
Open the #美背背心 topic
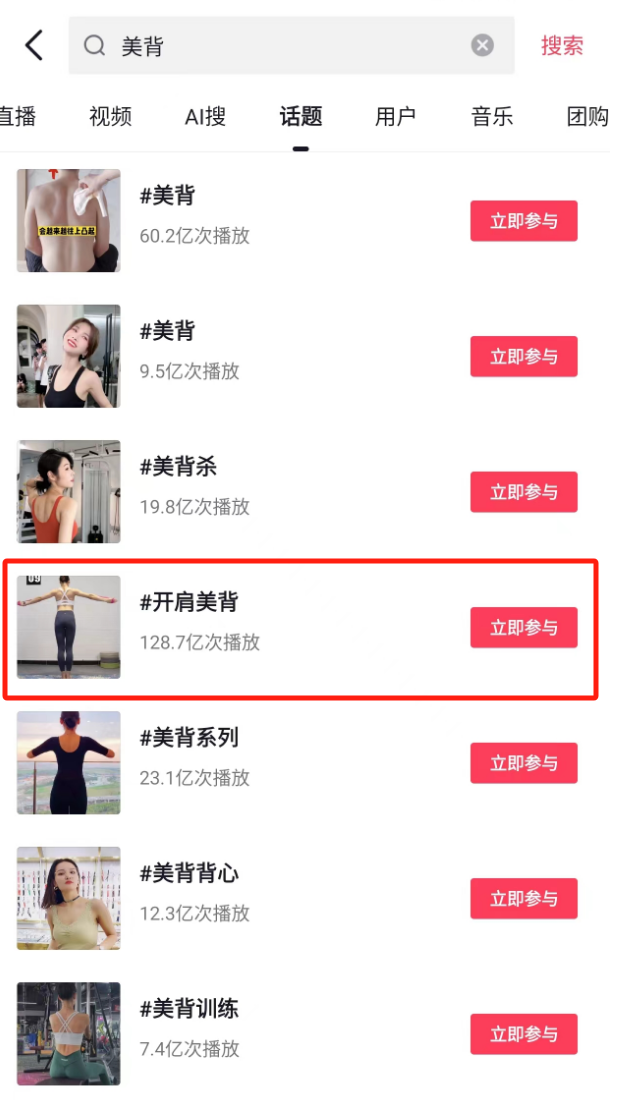tap(189, 873)
